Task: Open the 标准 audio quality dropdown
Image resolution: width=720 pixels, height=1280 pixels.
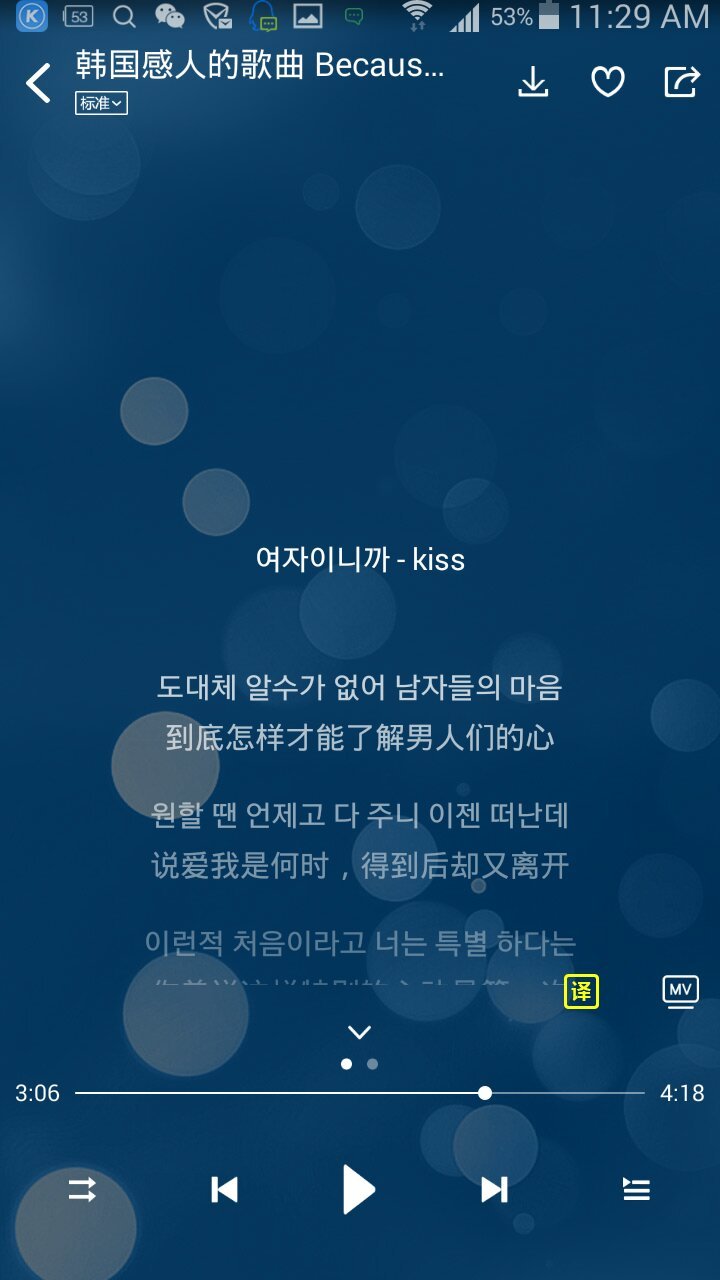Action: point(101,103)
